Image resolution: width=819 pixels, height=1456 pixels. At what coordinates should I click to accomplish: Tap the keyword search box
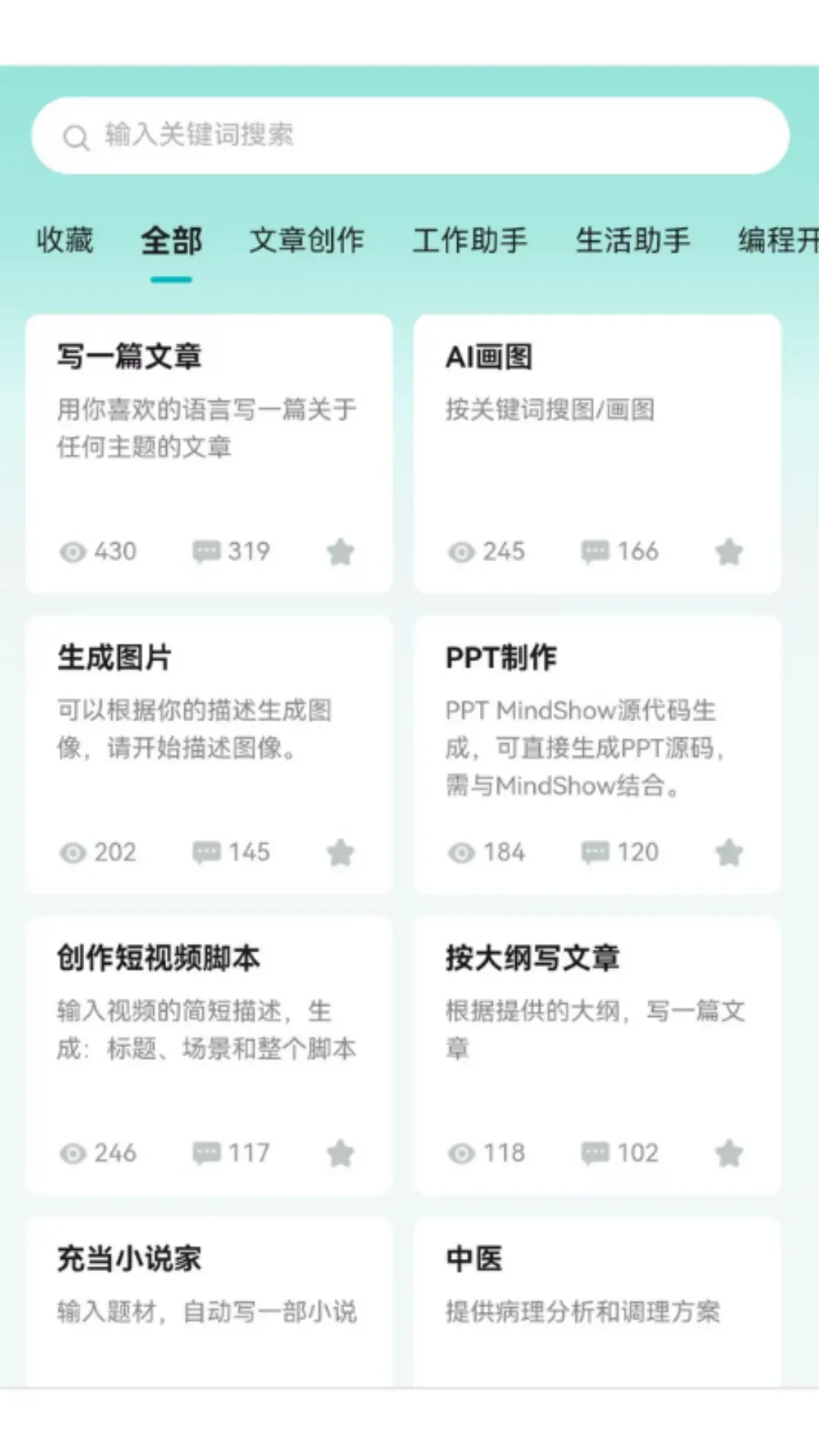tap(409, 136)
